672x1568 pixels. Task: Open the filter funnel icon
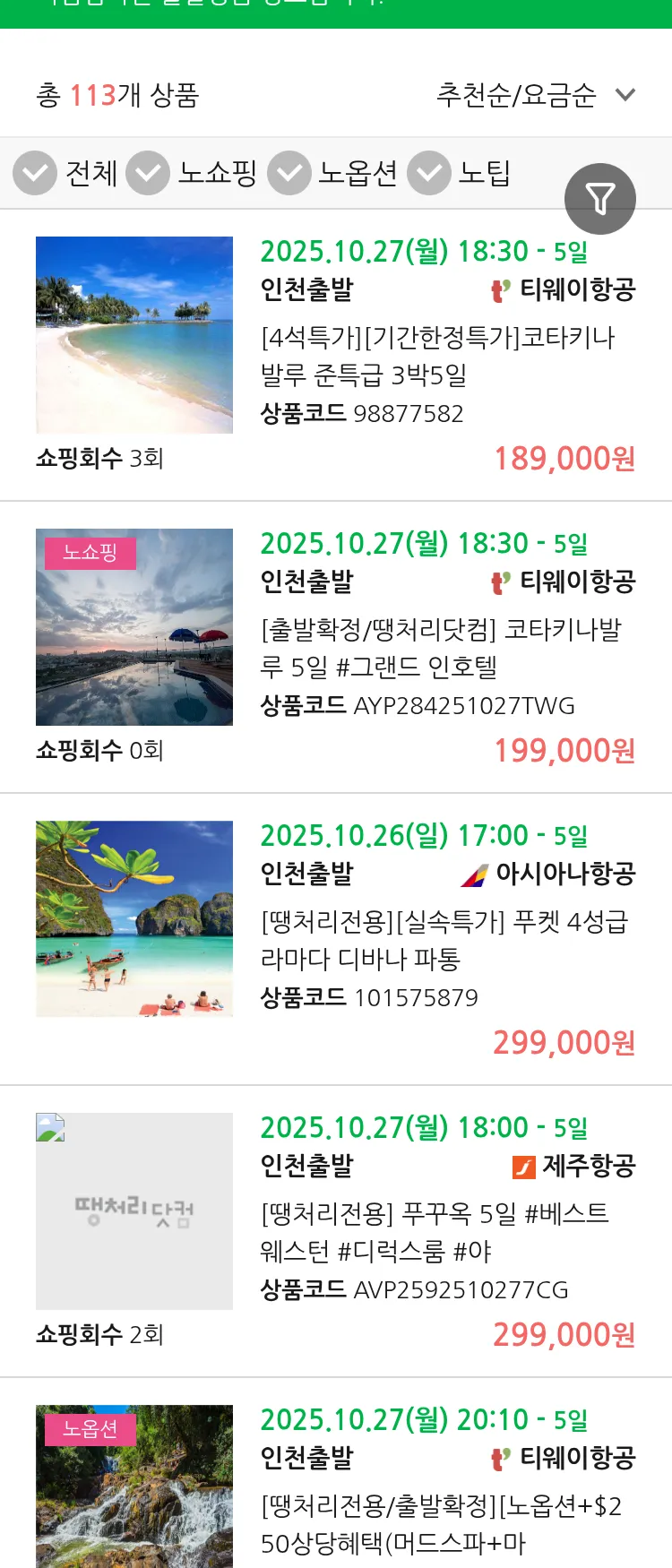pyautogui.click(x=600, y=199)
